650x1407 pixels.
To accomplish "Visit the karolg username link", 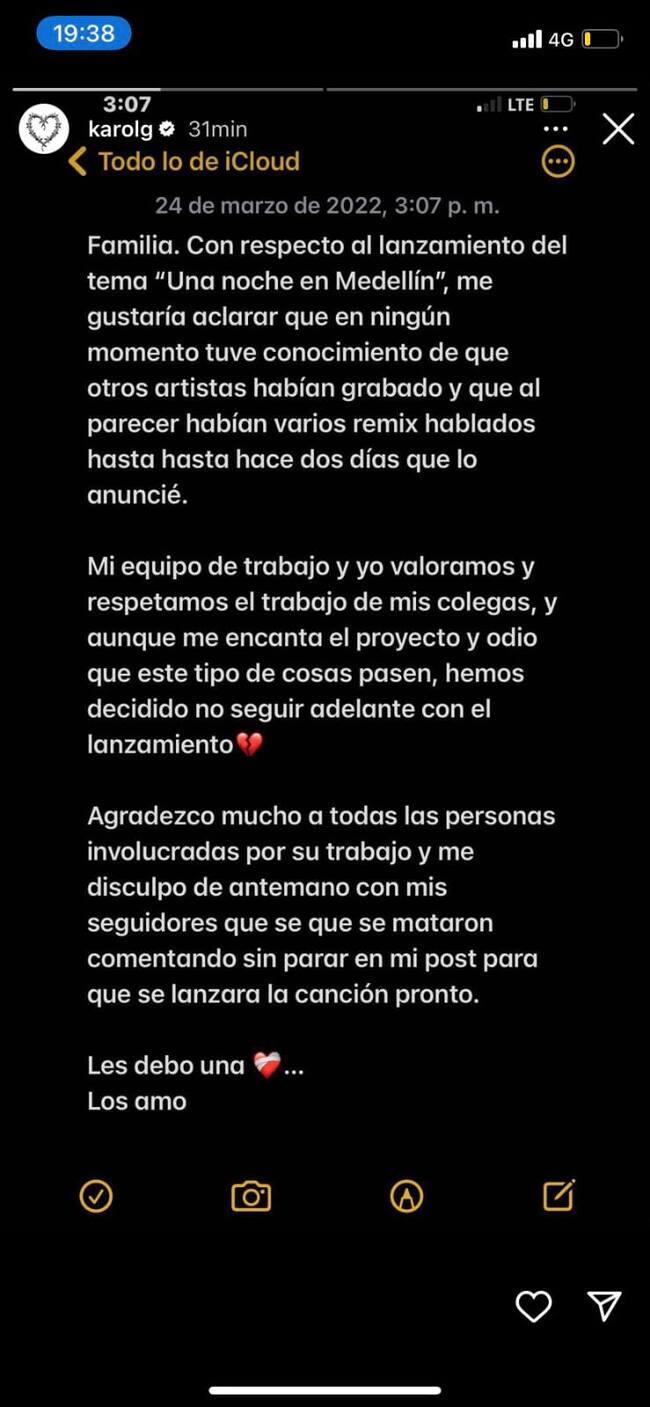I will [x=122, y=129].
